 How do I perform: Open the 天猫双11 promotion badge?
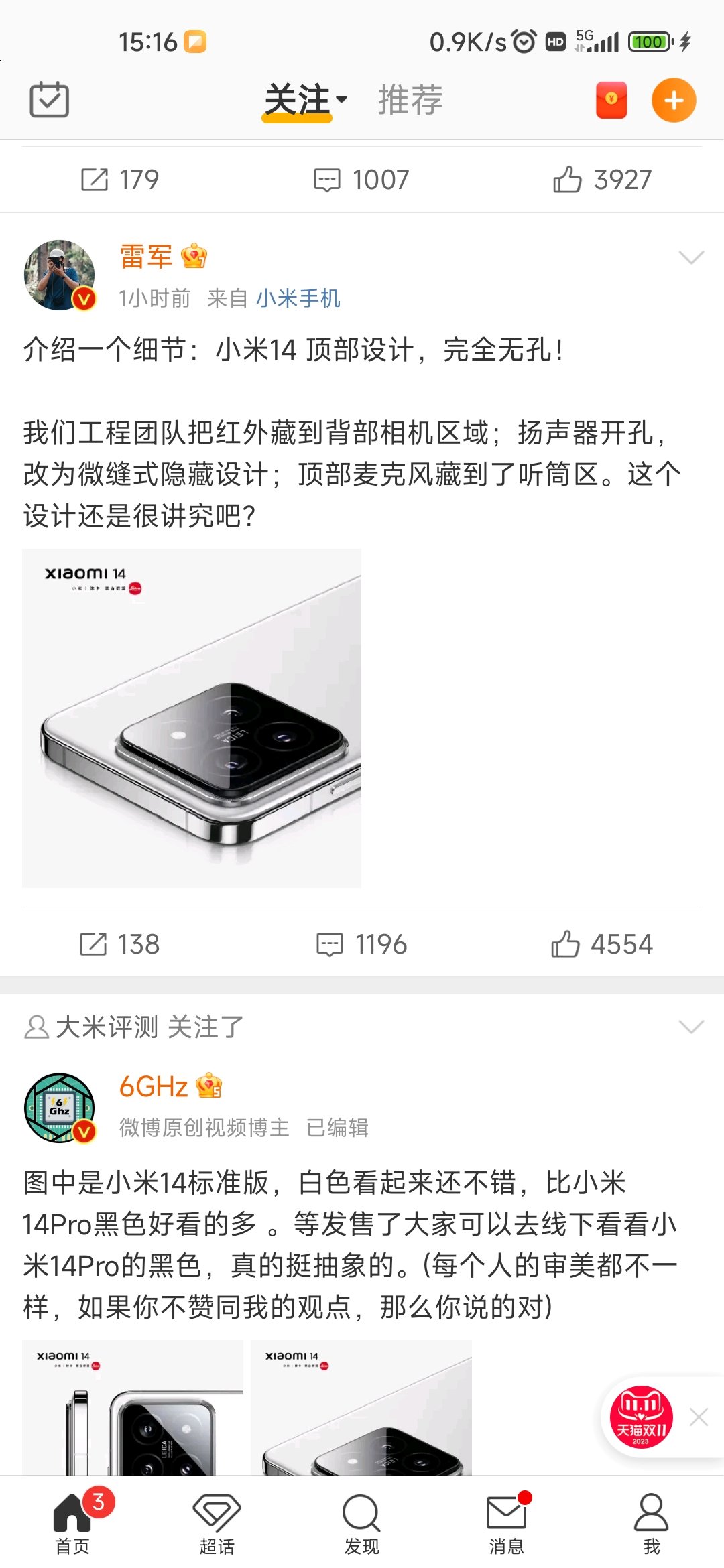click(x=641, y=1417)
